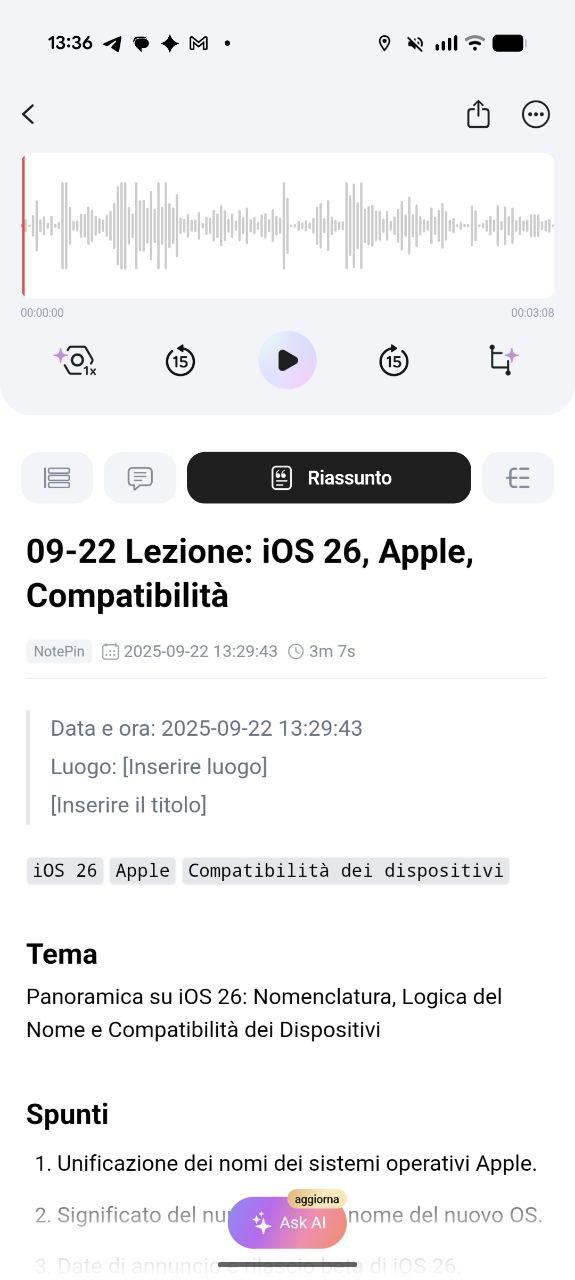Viewport: 575px width, 1280px height.
Task: Rewind the audio 15 seconds
Action: click(x=180, y=360)
